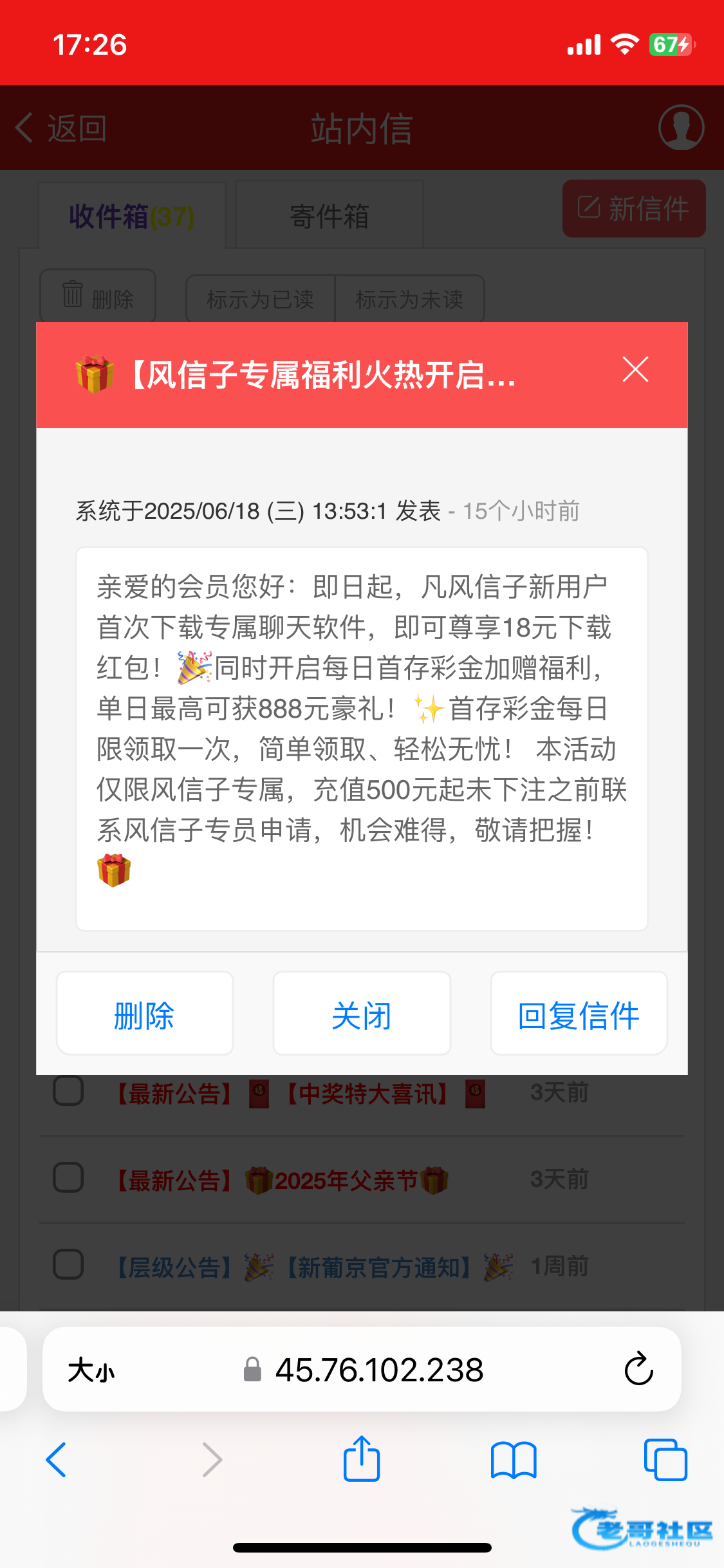Reload the page in Safari

(x=638, y=1369)
